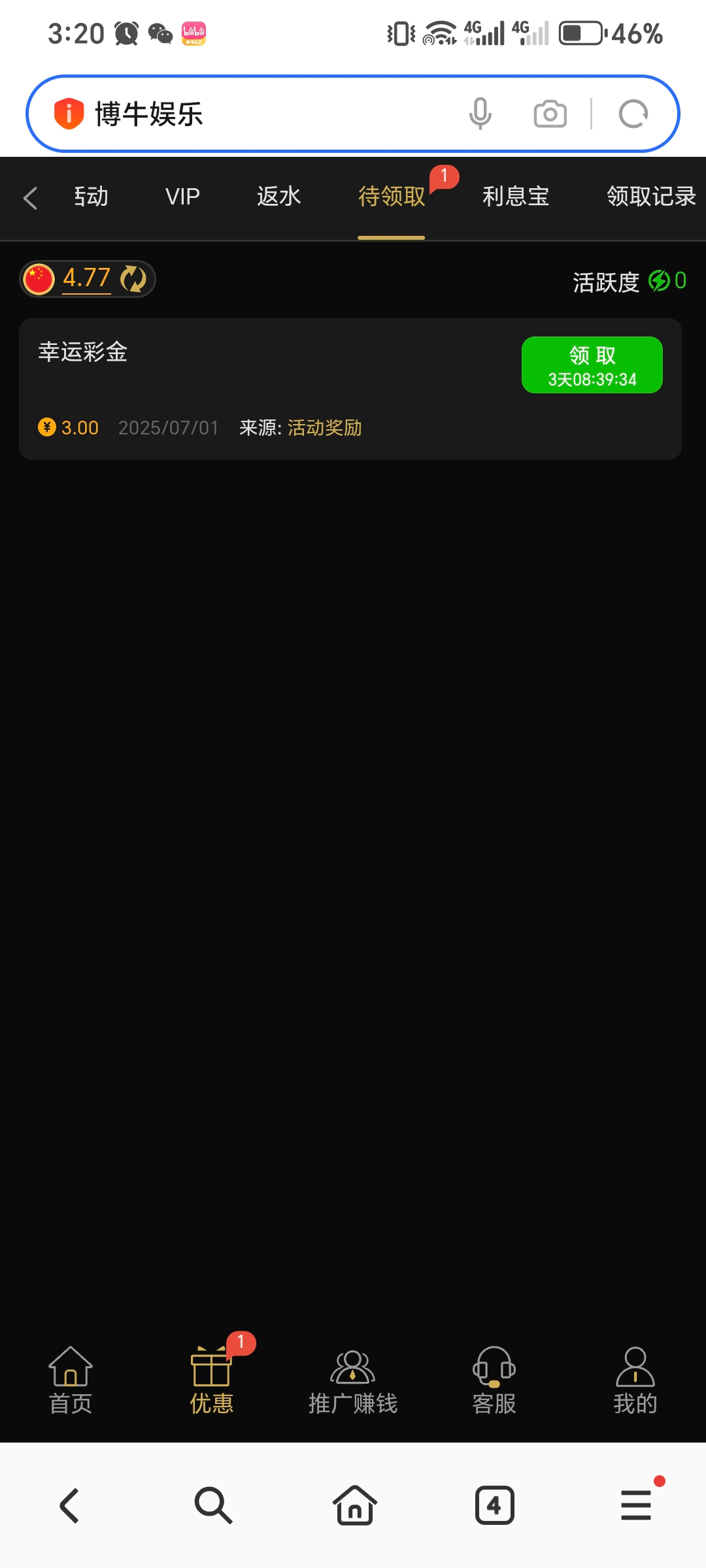Open the 推广赚钱 section

pyautogui.click(x=353, y=1380)
